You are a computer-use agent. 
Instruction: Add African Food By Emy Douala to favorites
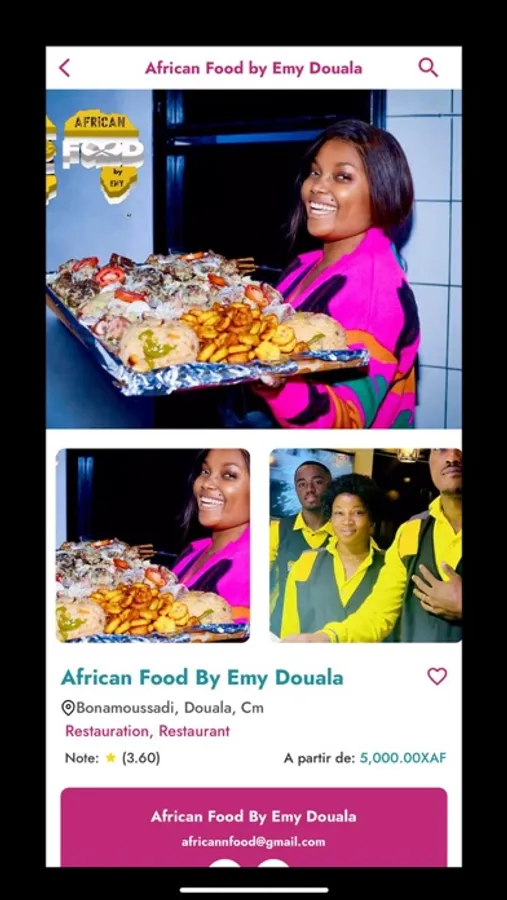click(437, 676)
